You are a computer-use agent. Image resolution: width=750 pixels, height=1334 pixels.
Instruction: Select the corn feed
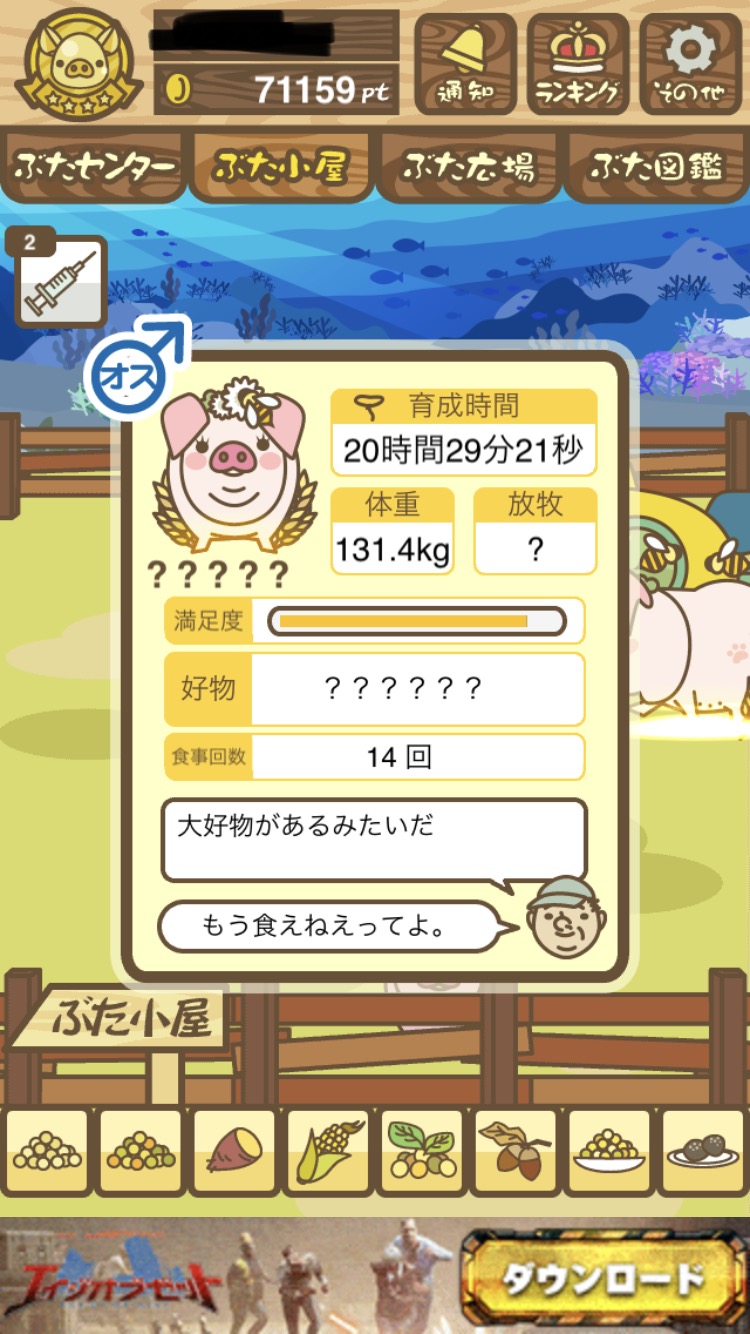point(328,1153)
